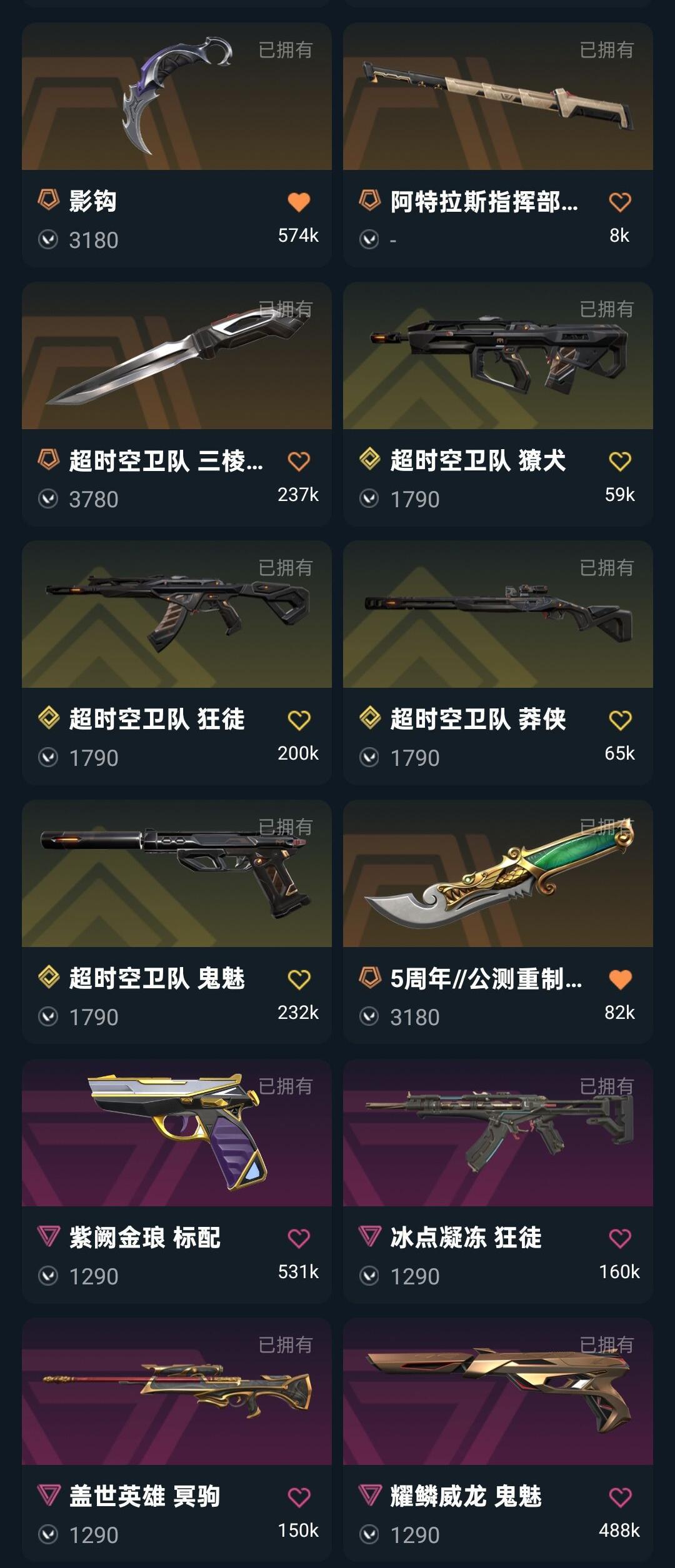
Task: Like the 超时空卫队 莽侠 skin
Action: pos(619,720)
